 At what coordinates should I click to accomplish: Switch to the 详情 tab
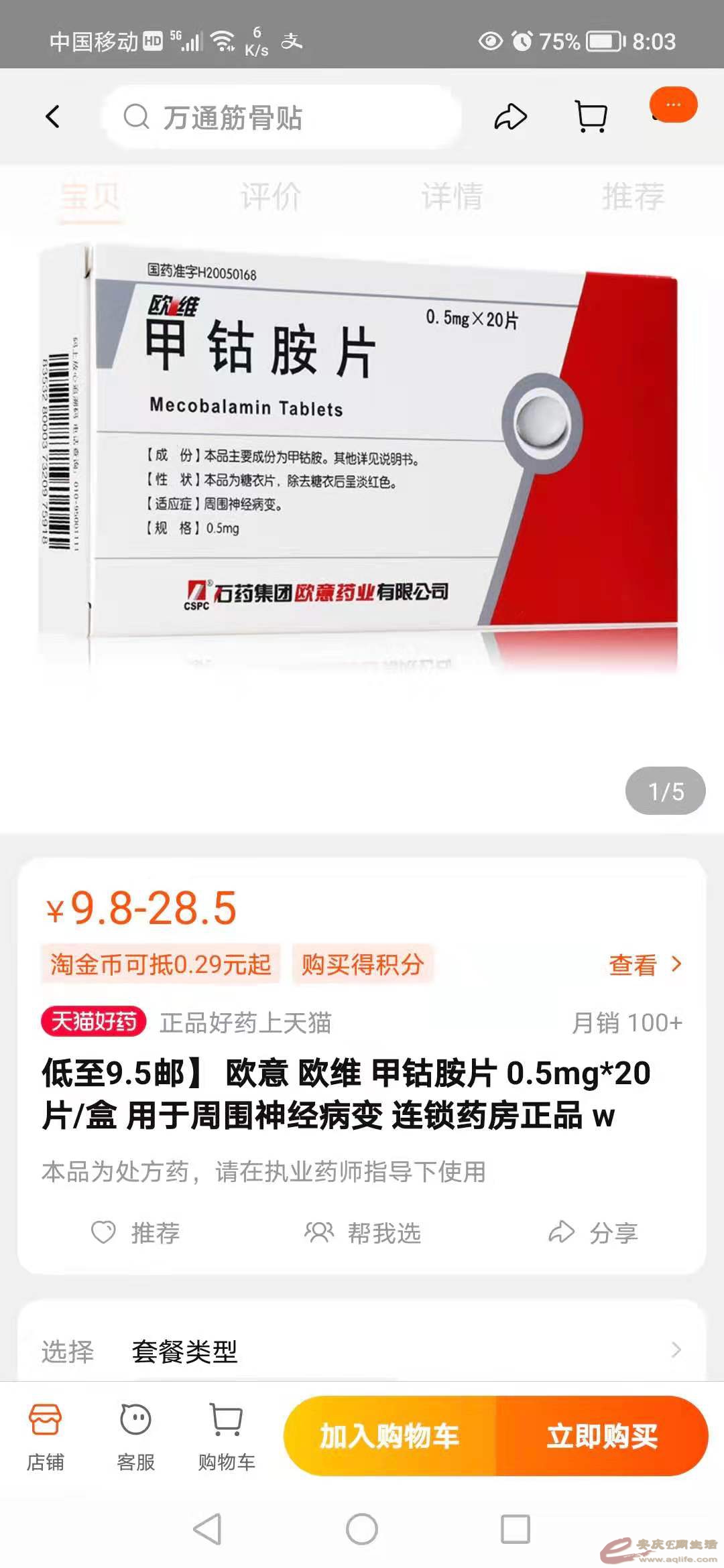coord(452,196)
